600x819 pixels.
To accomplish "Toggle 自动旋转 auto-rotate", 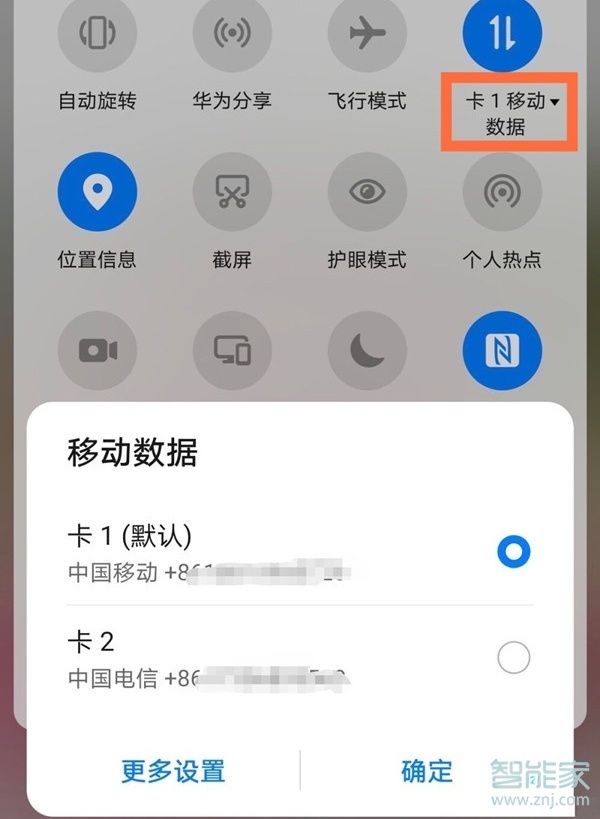I will point(97,34).
